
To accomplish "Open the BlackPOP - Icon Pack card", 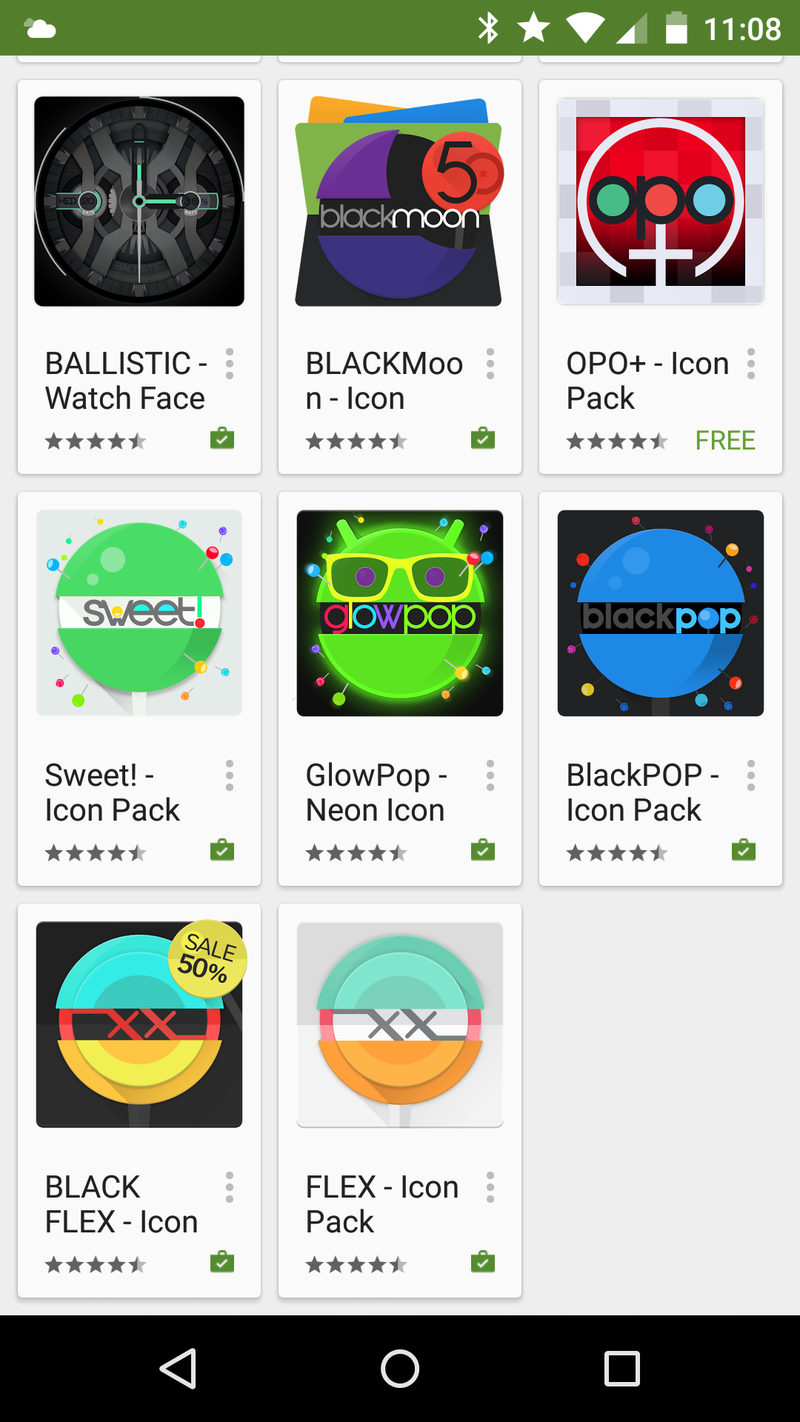I will [x=660, y=613].
